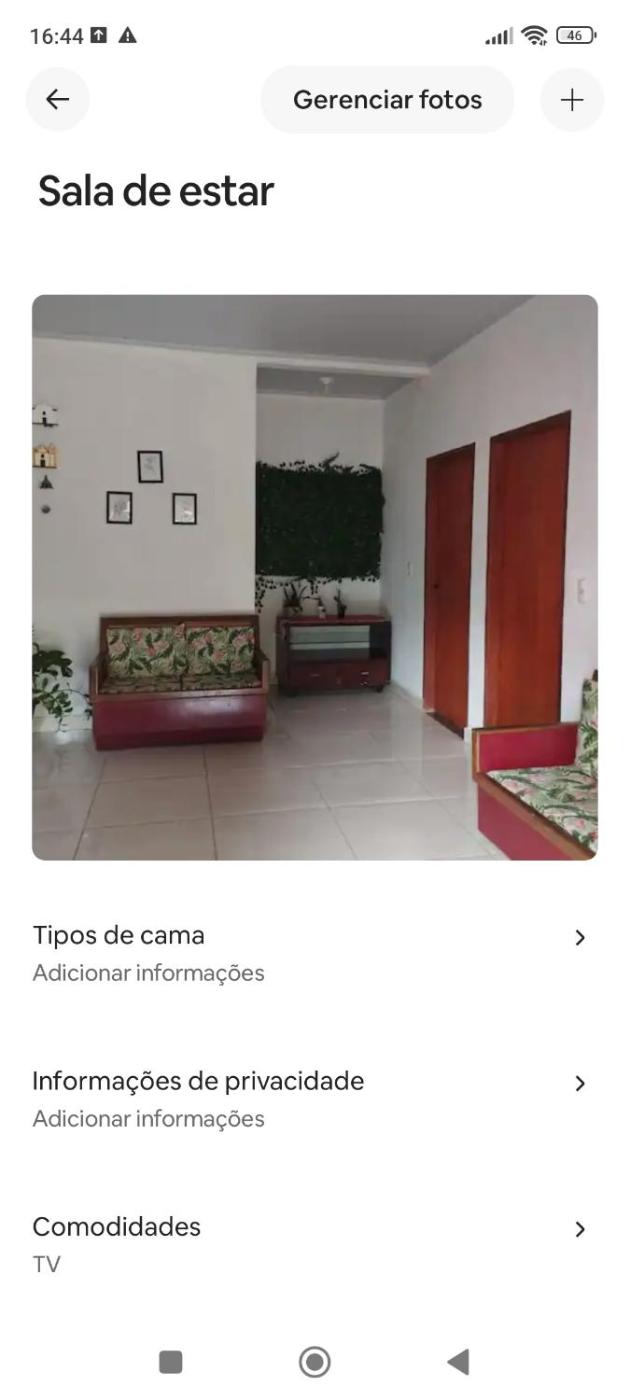
Task: Open recent apps with the square button
Action: pos(171,1362)
